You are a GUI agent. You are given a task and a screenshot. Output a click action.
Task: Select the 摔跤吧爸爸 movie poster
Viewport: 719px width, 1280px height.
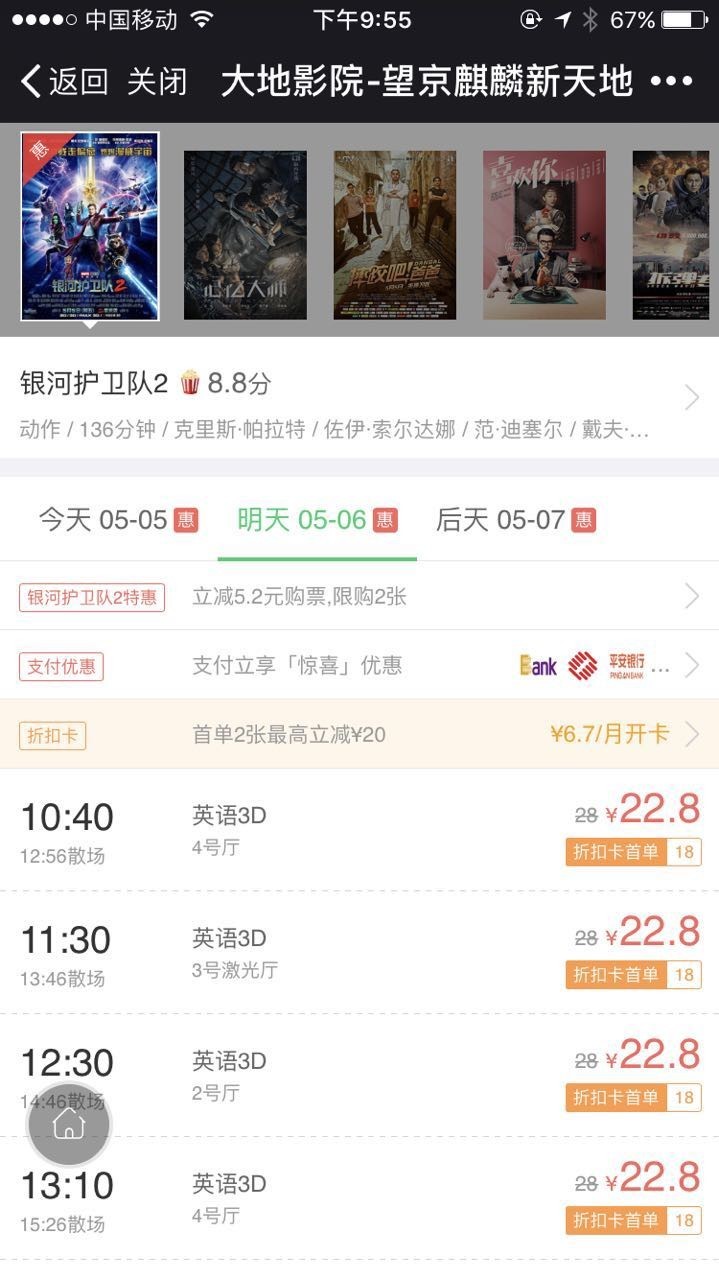pyautogui.click(x=394, y=235)
